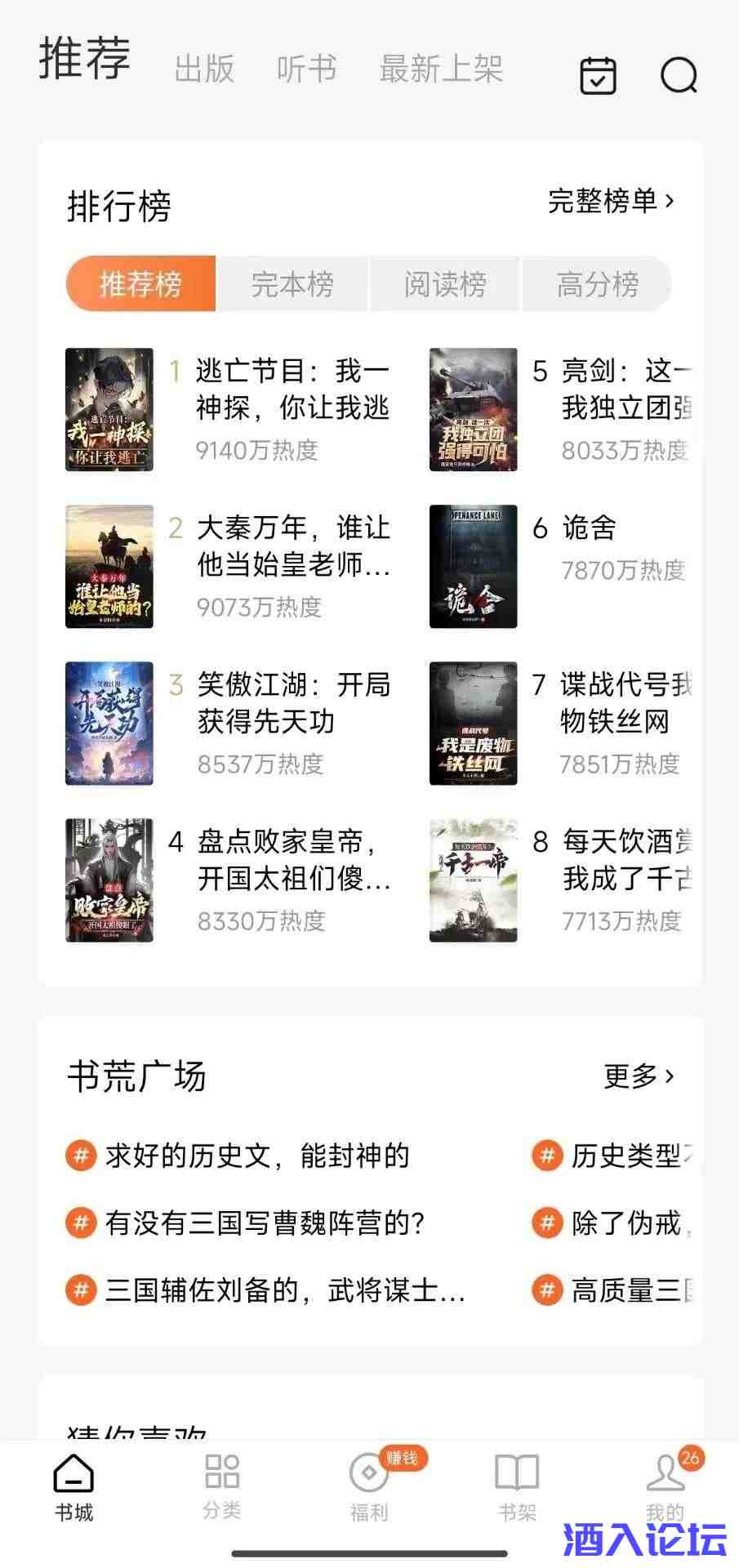The image size is (739, 1568).
Task: Open the book 诡舍
Action: point(588,528)
